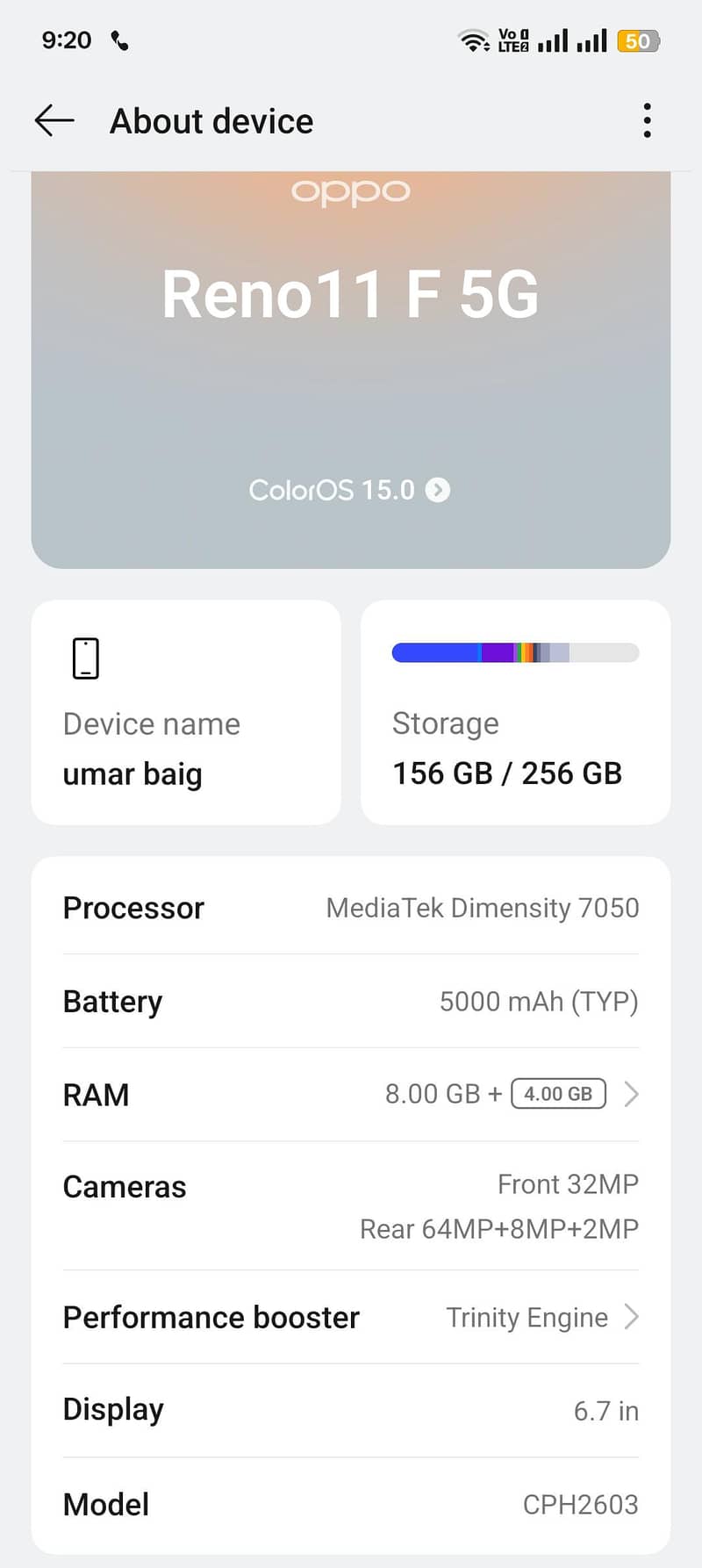Open RAM expansion settings

tap(351, 1095)
